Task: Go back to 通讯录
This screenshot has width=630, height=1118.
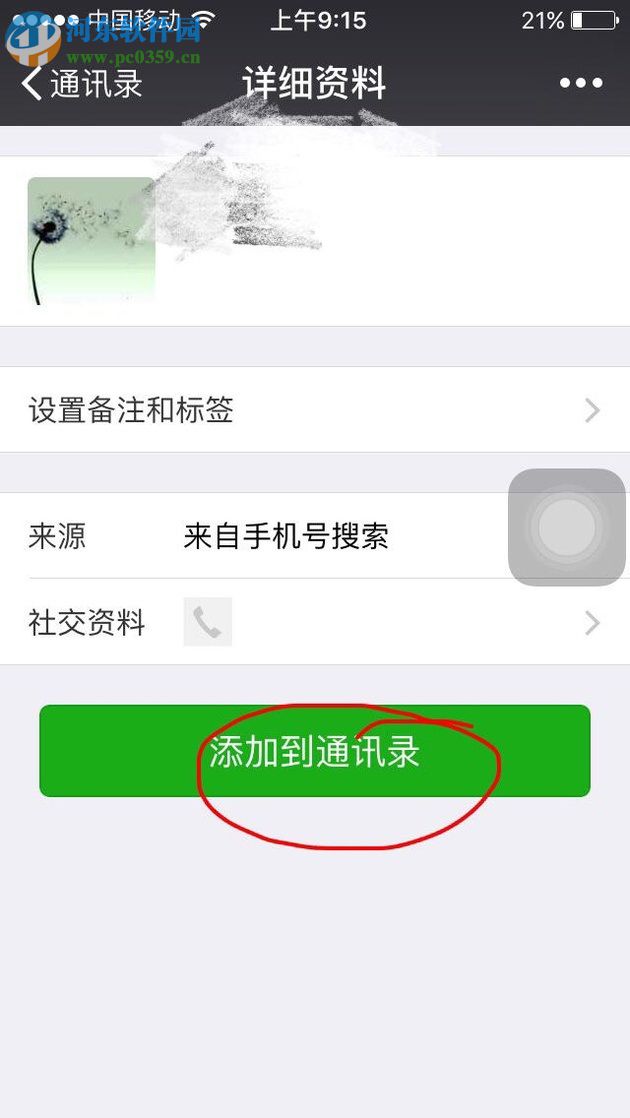Action: tap(82, 83)
